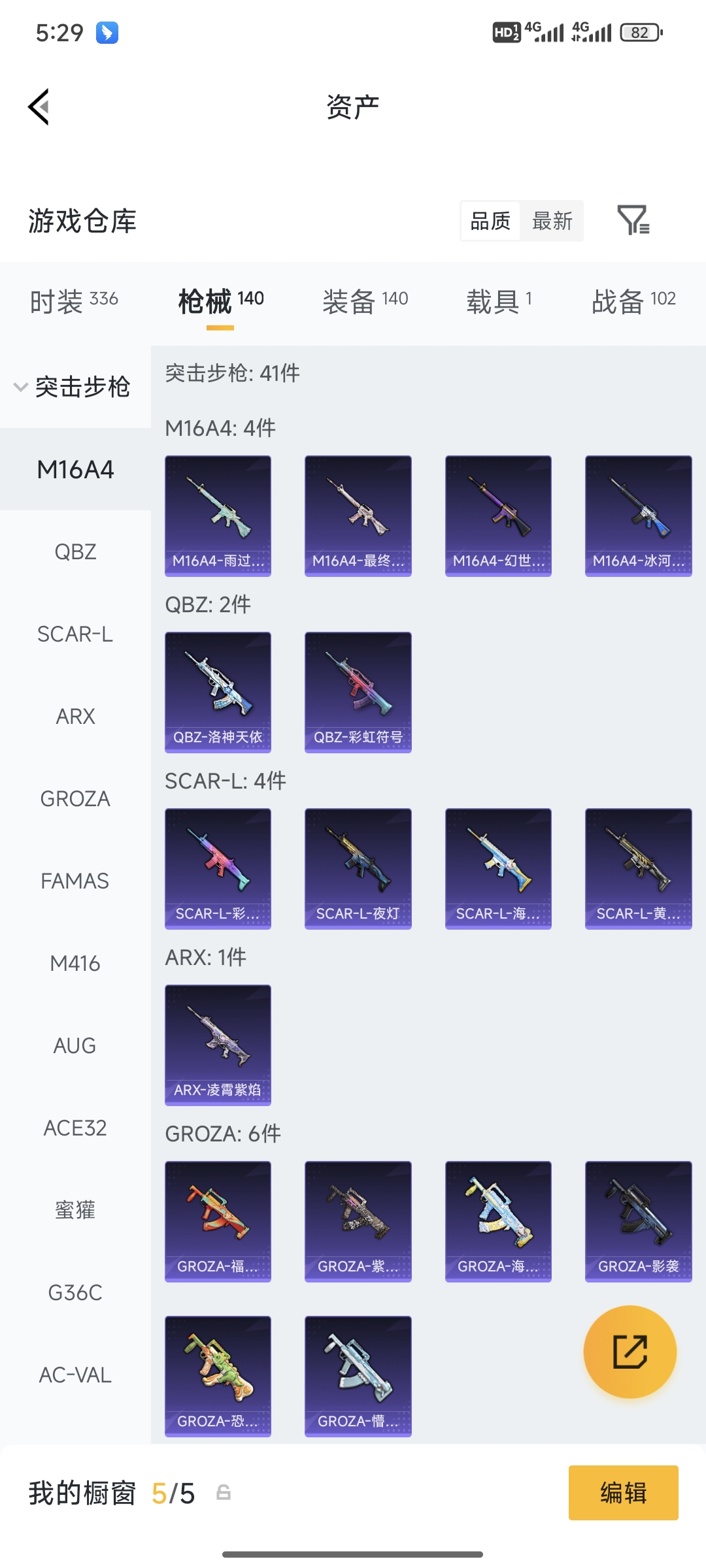Open the QBZ-洛神天依 skin

(x=218, y=692)
